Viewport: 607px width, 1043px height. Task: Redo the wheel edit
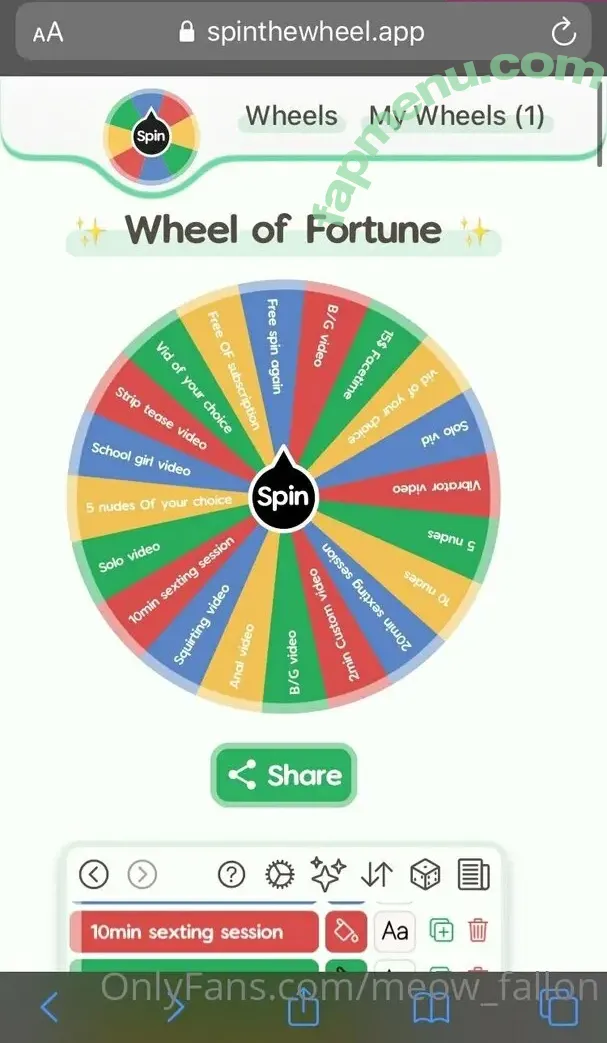pos(142,875)
